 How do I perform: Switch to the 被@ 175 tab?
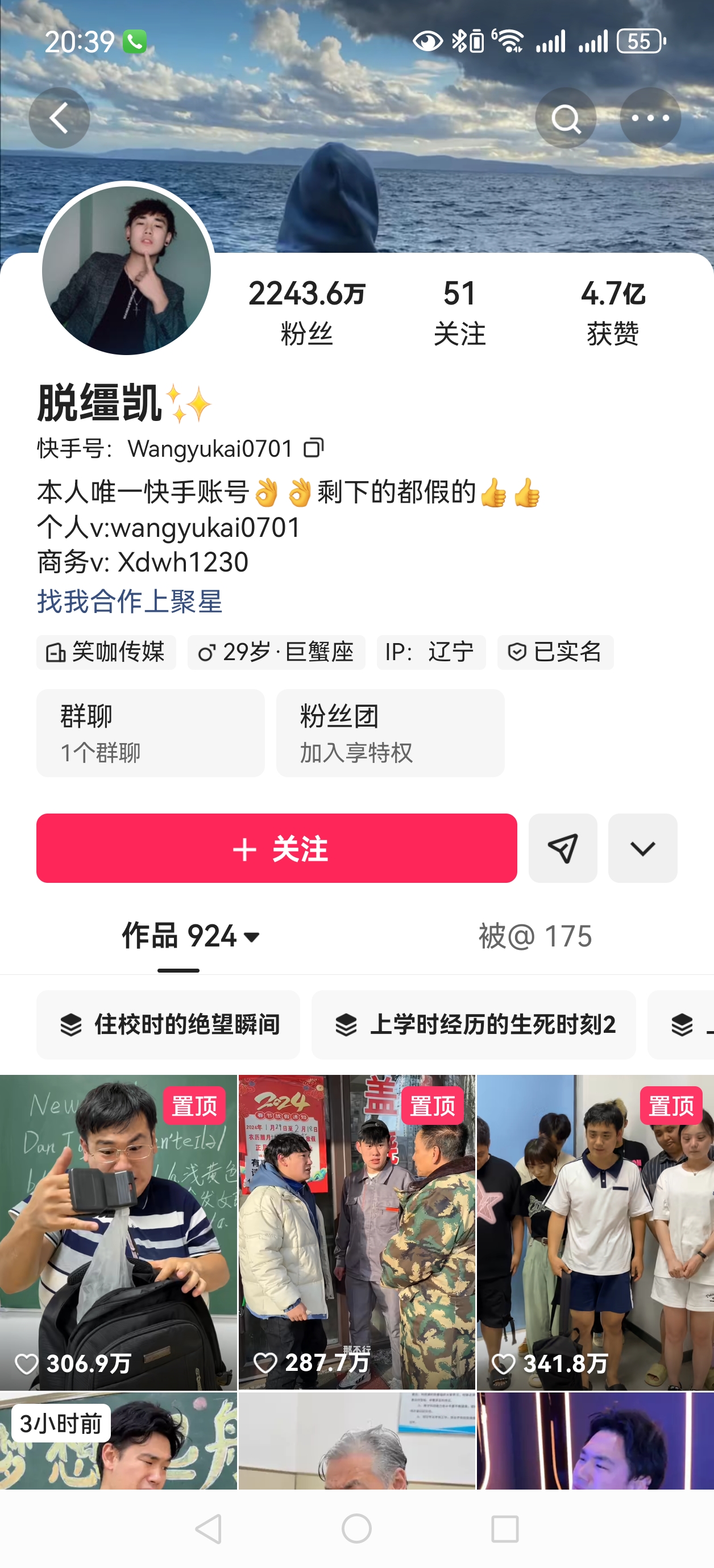pyautogui.click(x=535, y=936)
